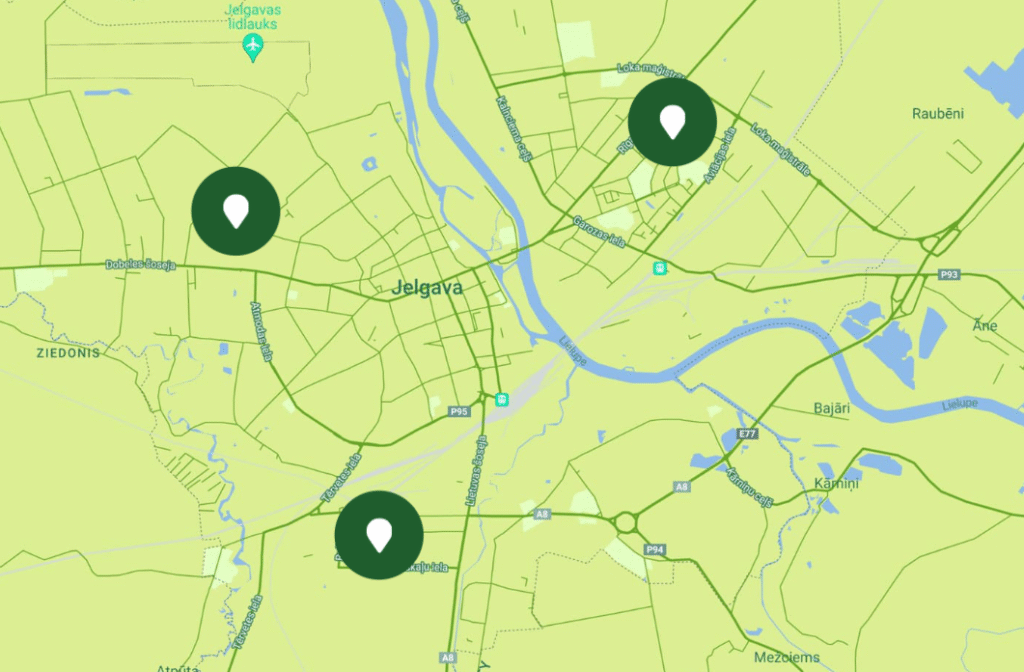Open the location pin near Loka maģistrāle
This screenshot has width=1024, height=672.
[672, 122]
